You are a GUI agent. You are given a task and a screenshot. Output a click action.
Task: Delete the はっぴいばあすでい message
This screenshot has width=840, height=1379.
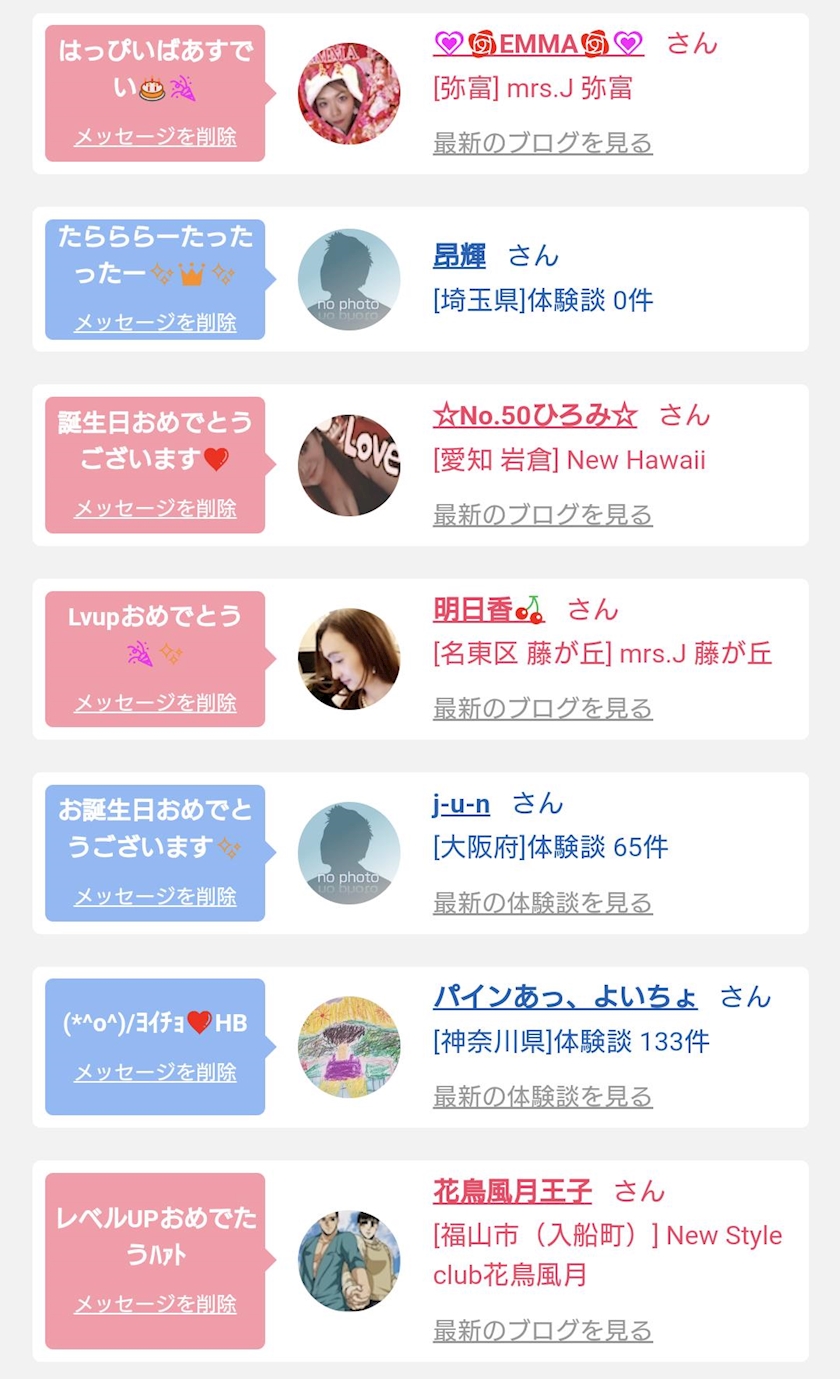pos(155,137)
